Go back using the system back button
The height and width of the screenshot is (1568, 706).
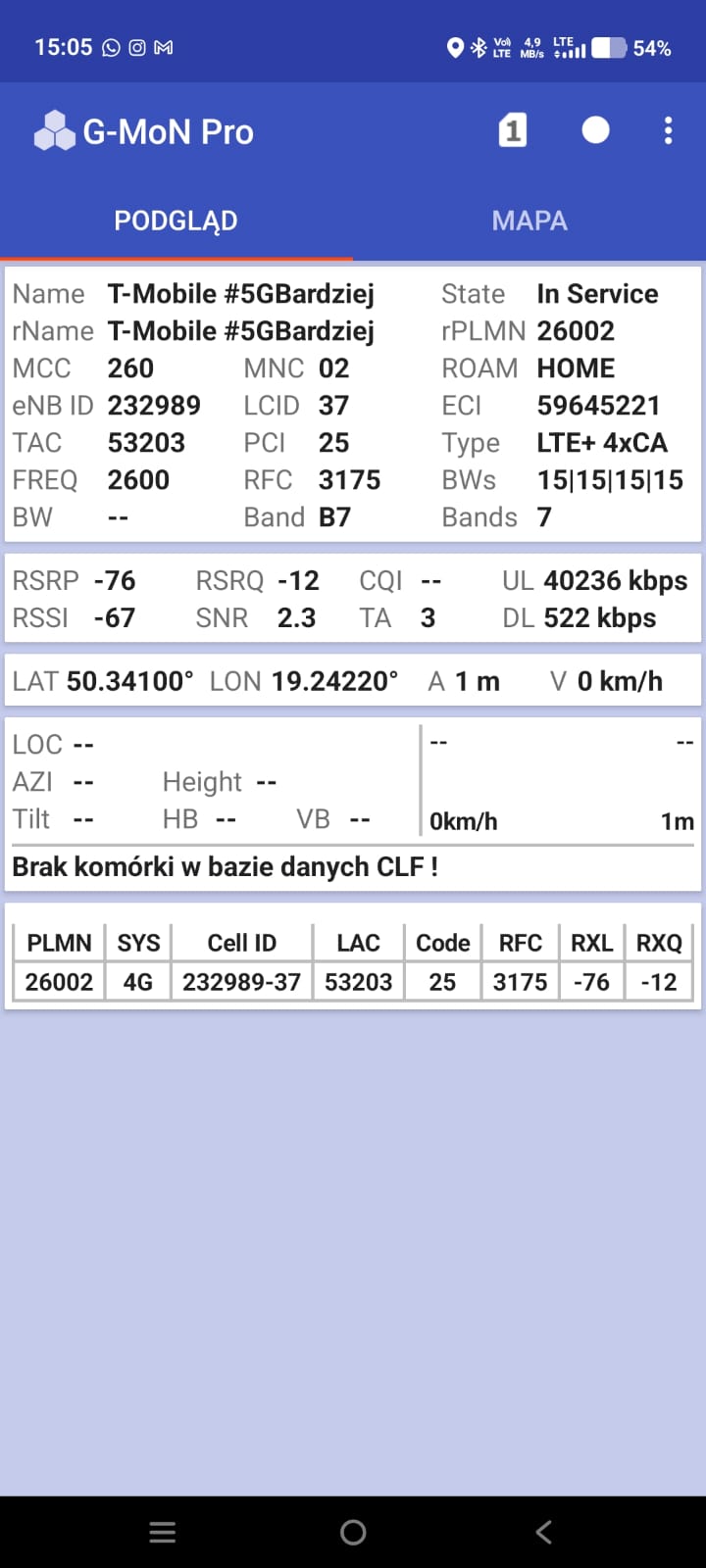tap(544, 1532)
